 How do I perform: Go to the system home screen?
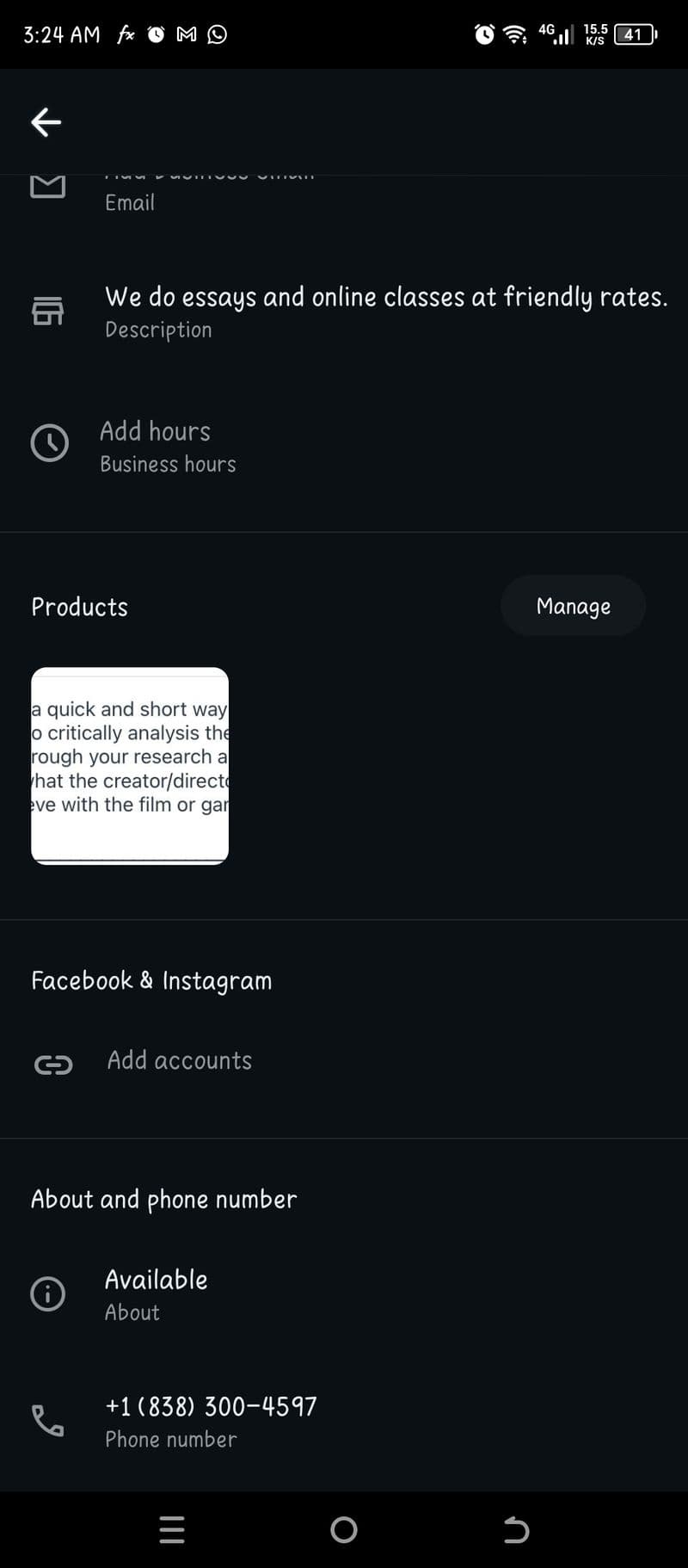[344, 1529]
